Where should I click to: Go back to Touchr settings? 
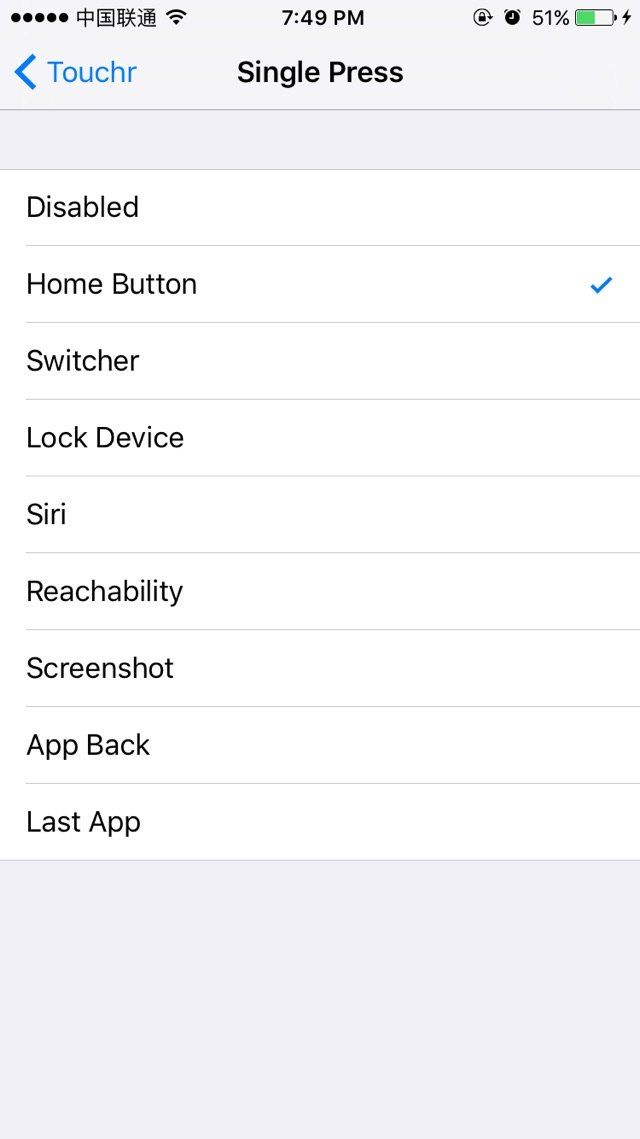point(75,73)
